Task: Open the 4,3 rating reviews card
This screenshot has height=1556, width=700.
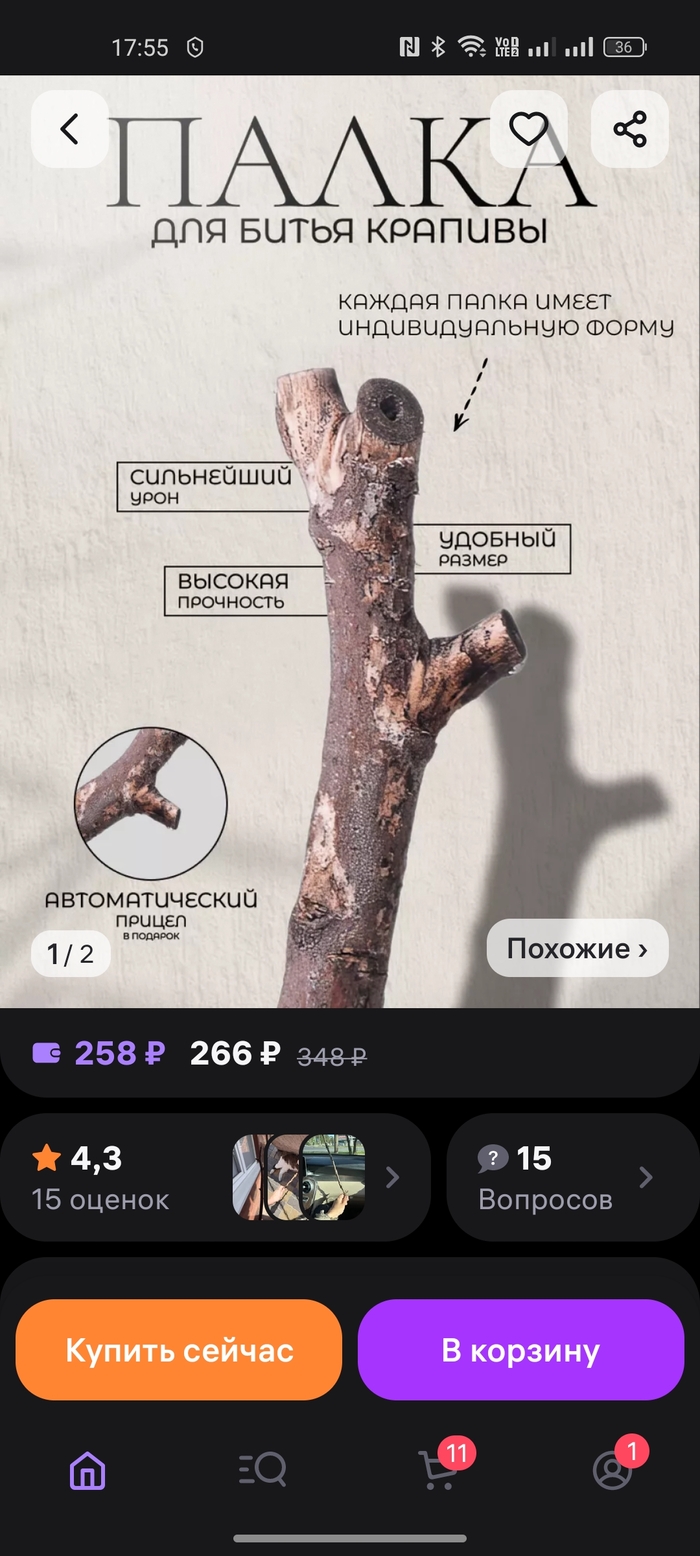Action: (x=215, y=1177)
